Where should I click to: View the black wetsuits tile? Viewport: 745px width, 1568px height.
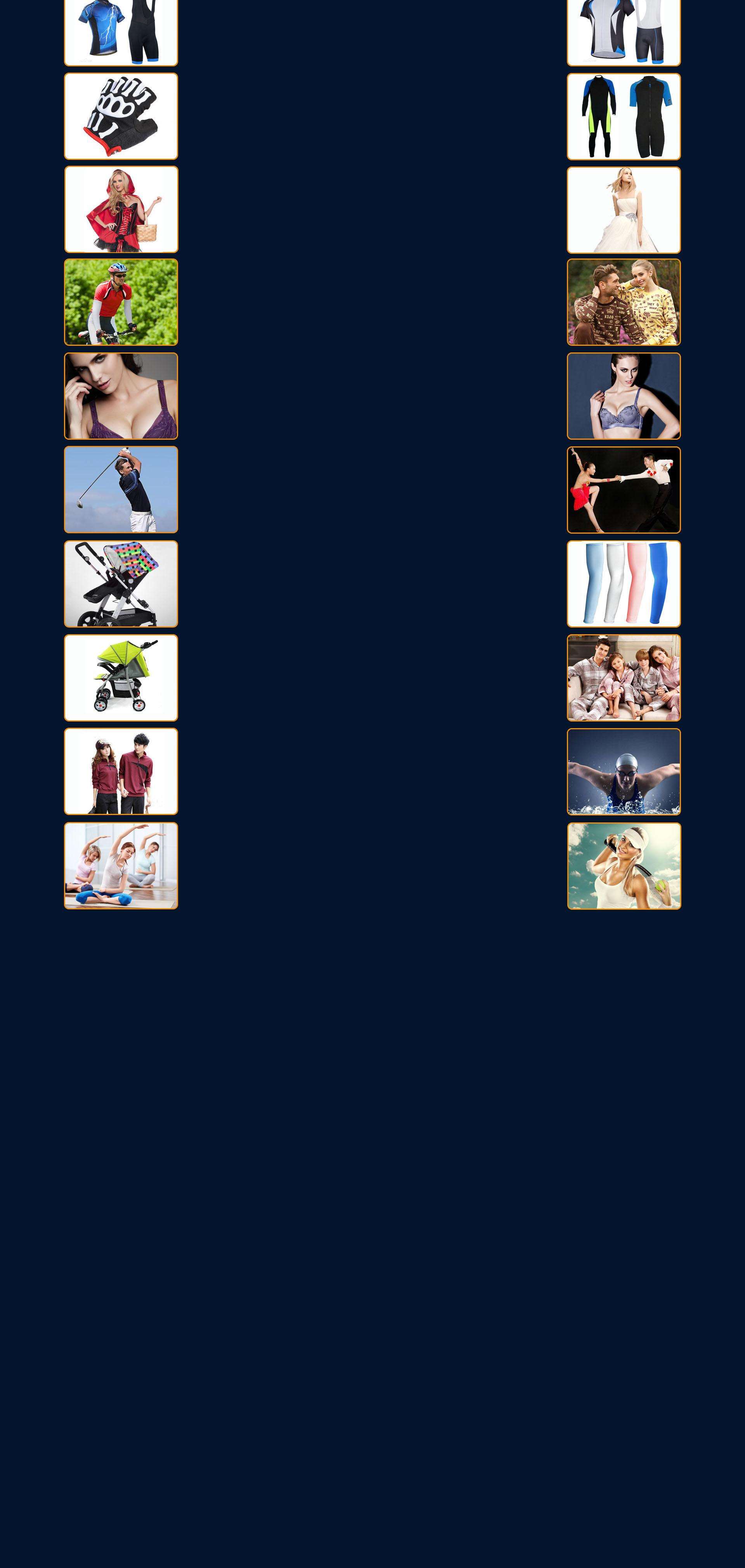624,117
